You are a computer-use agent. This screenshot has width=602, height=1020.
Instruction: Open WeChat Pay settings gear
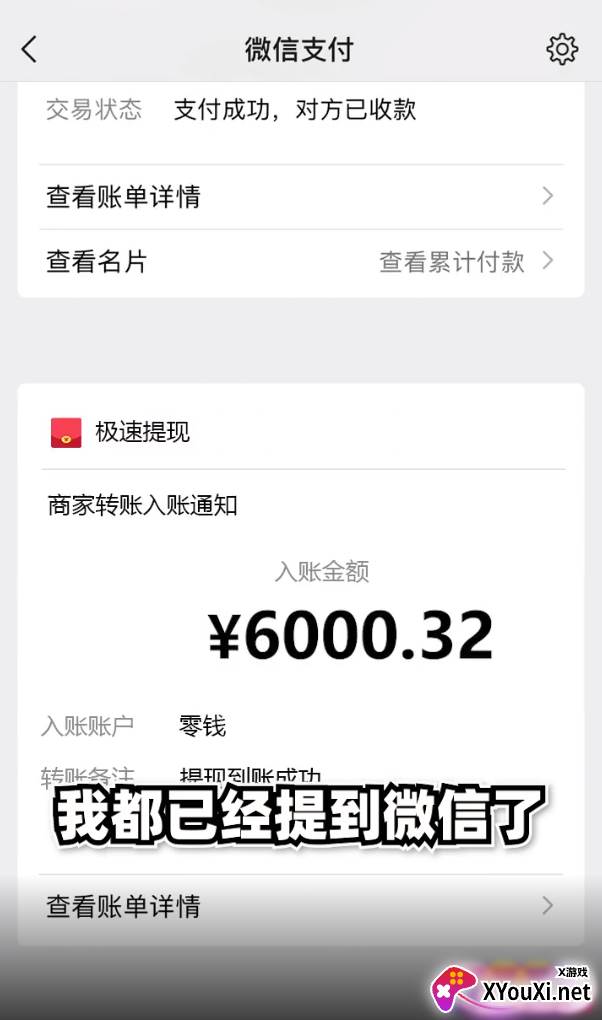coord(562,49)
